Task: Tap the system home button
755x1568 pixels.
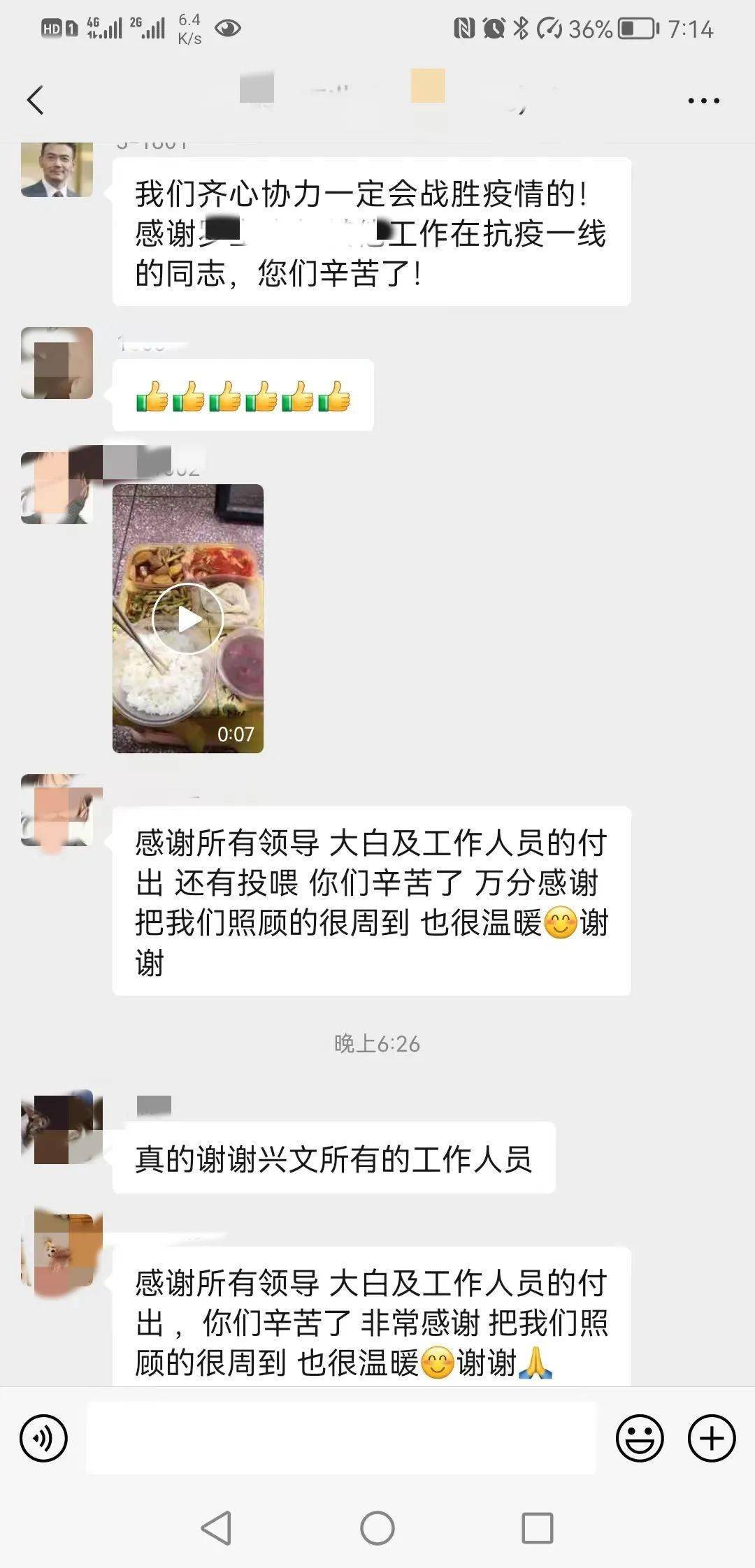Action: click(x=377, y=1528)
